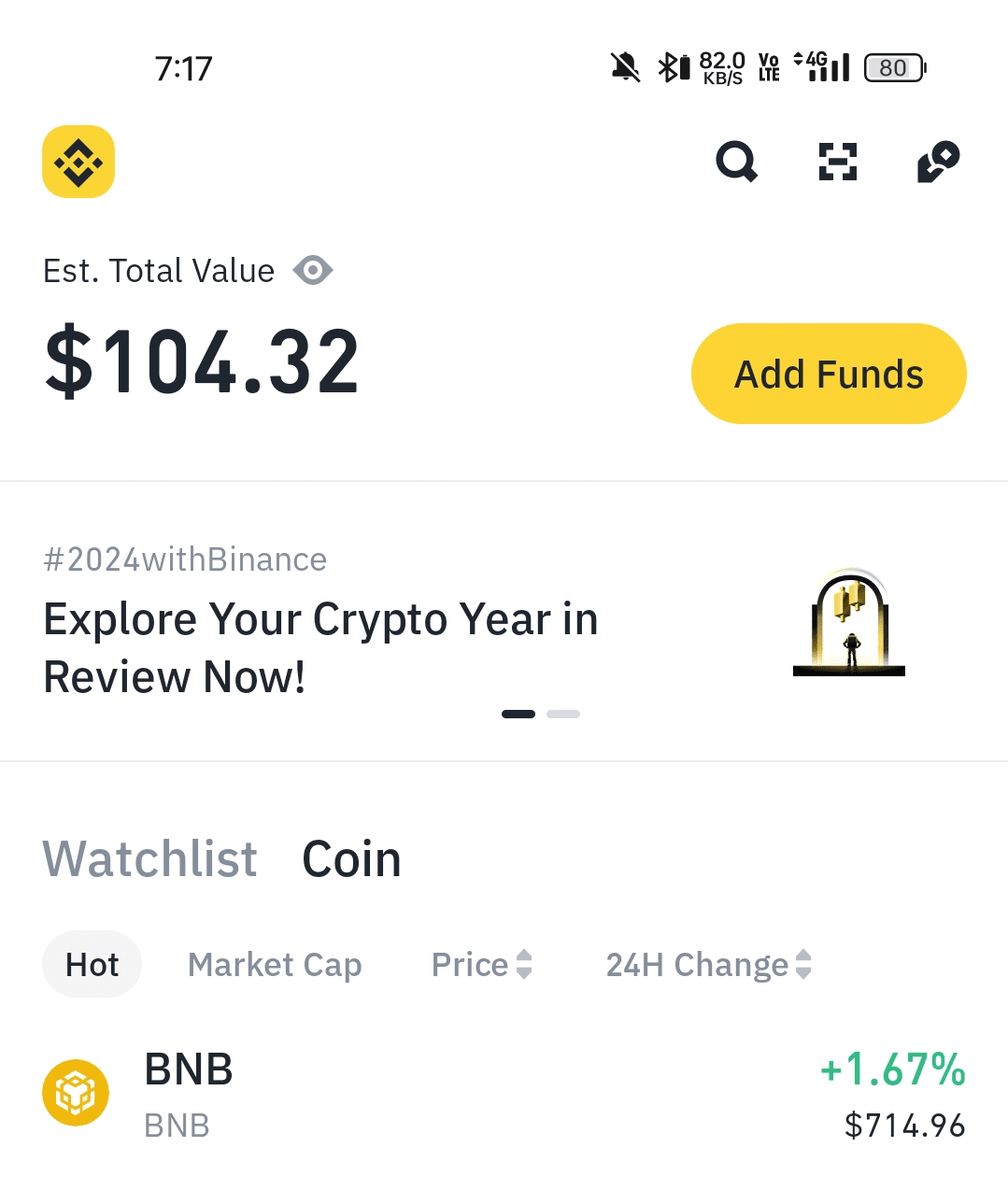Image resolution: width=1008 pixels, height=1204 pixels.
Task: Open the Binance logo menu
Action: pos(78,162)
